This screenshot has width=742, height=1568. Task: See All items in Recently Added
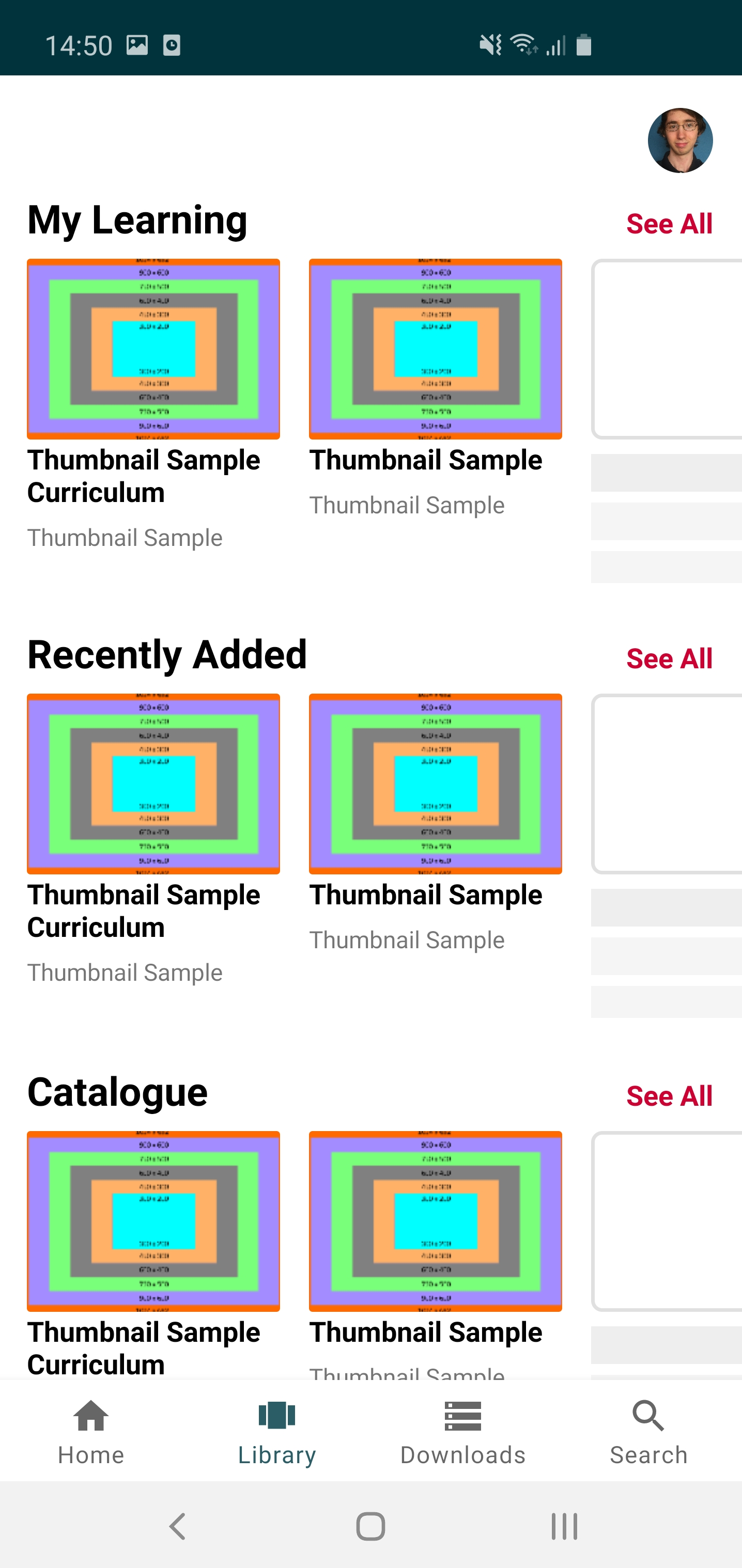click(669, 658)
